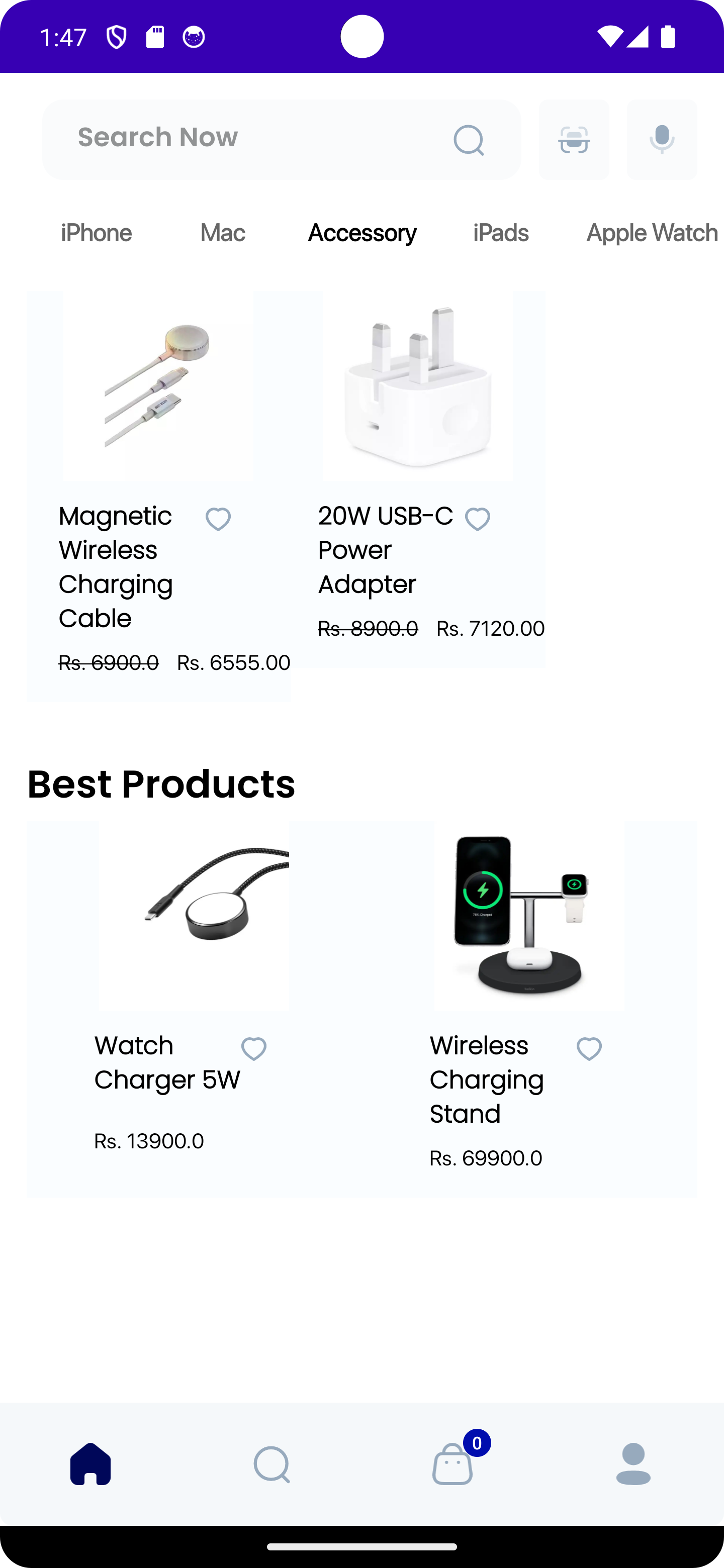Open the shopping cart icon
The height and width of the screenshot is (1568, 724).
pyautogui.click(x=452, y=1467)
